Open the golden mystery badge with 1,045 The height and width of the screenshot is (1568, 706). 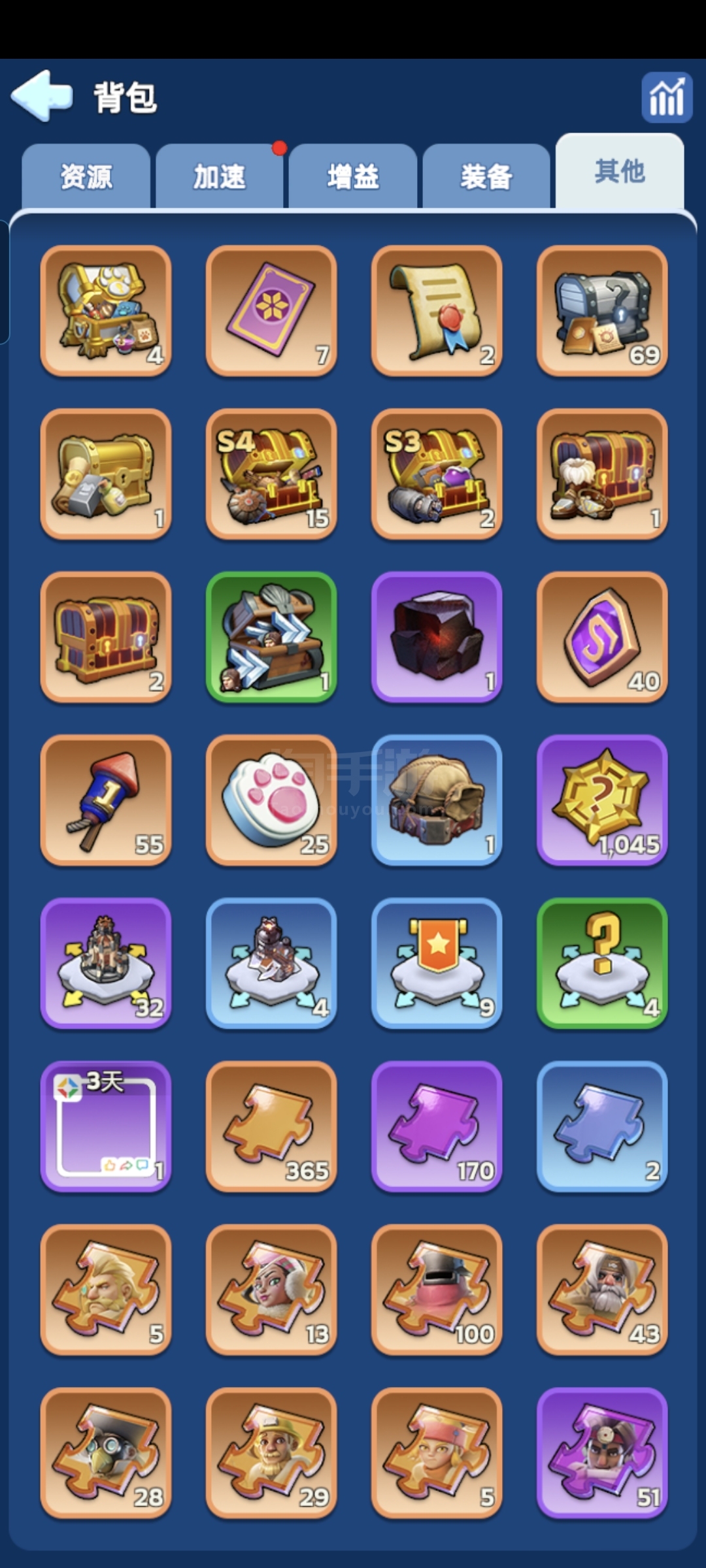602,800
